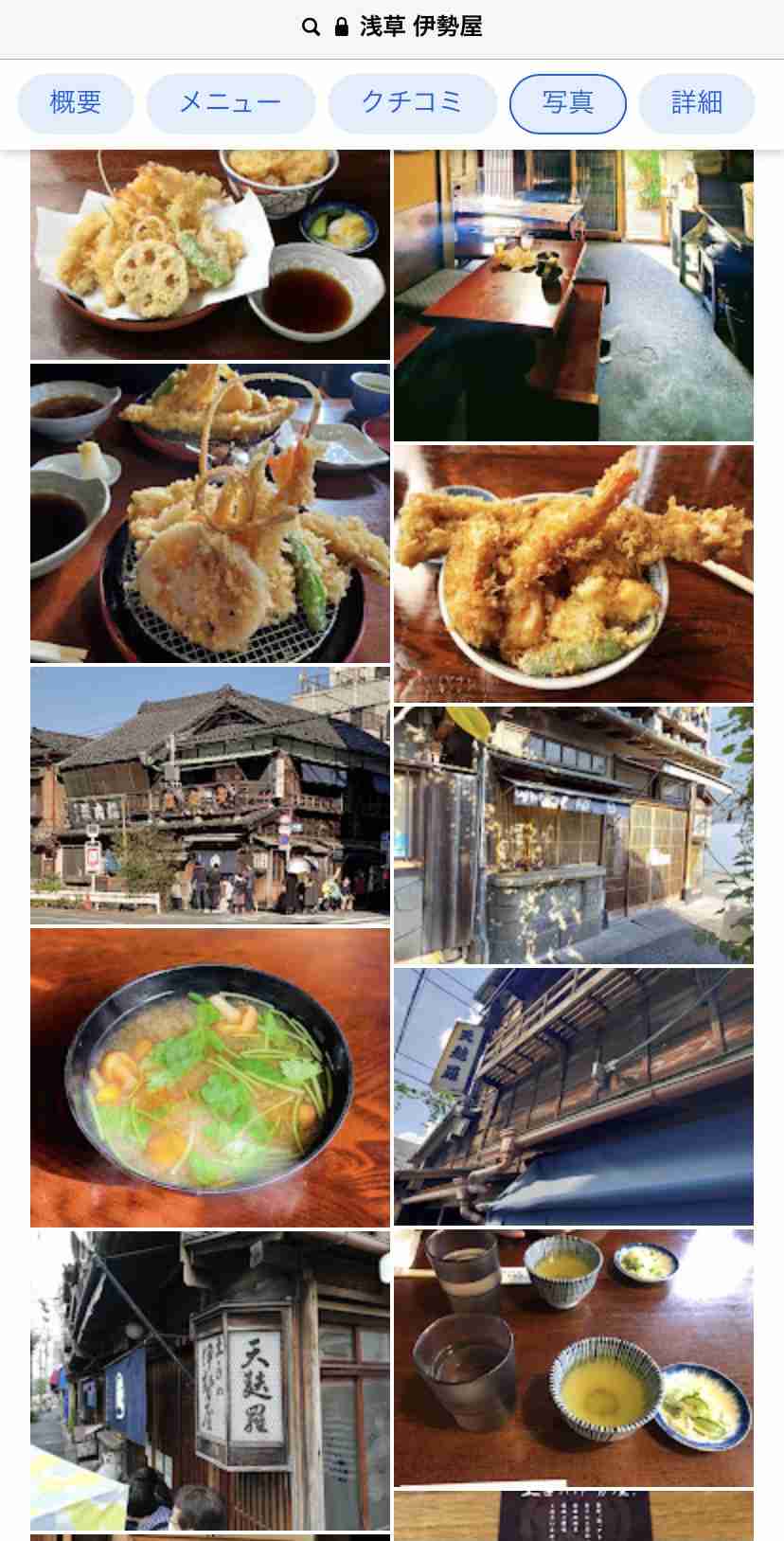Screen dimensions: 784x1541
Task: Open the 詳細 details tab
Action: pyautogui.click(x=696, y=103)
